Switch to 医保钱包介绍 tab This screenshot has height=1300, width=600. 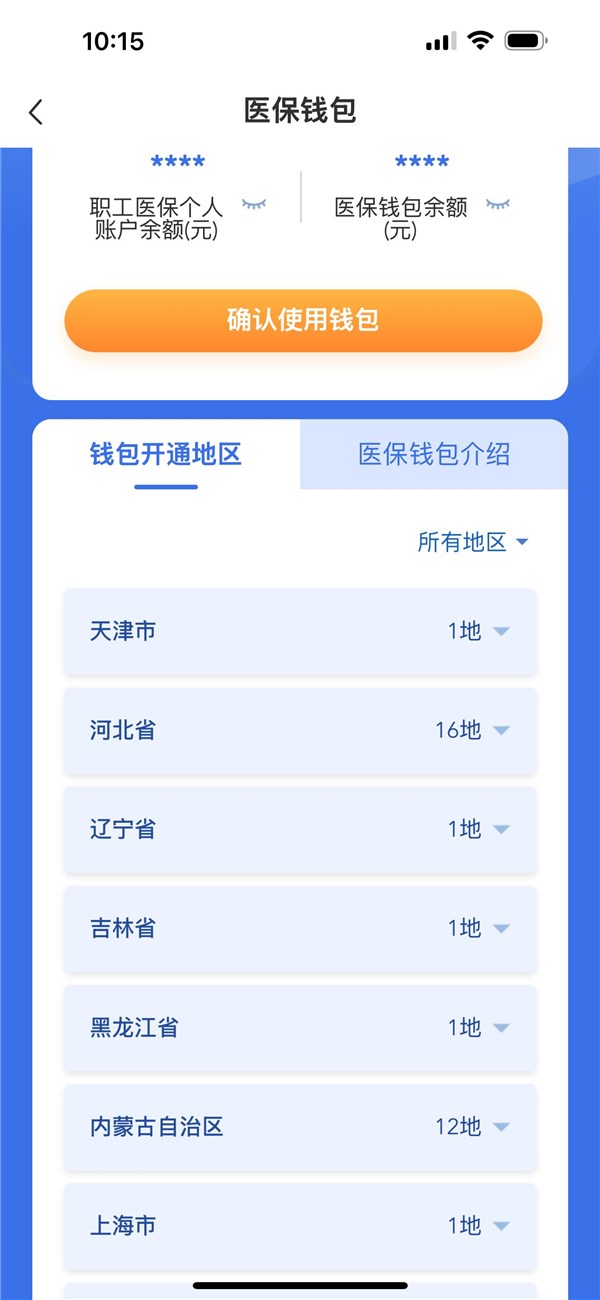pos(434,455)
